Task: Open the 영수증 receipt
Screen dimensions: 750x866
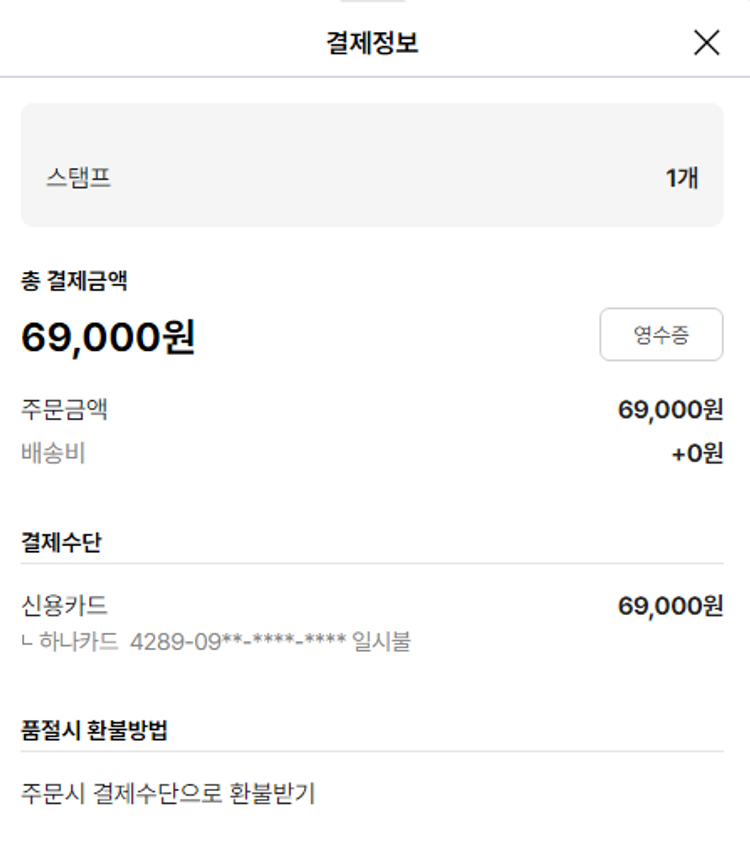Action: pos(661,335)
